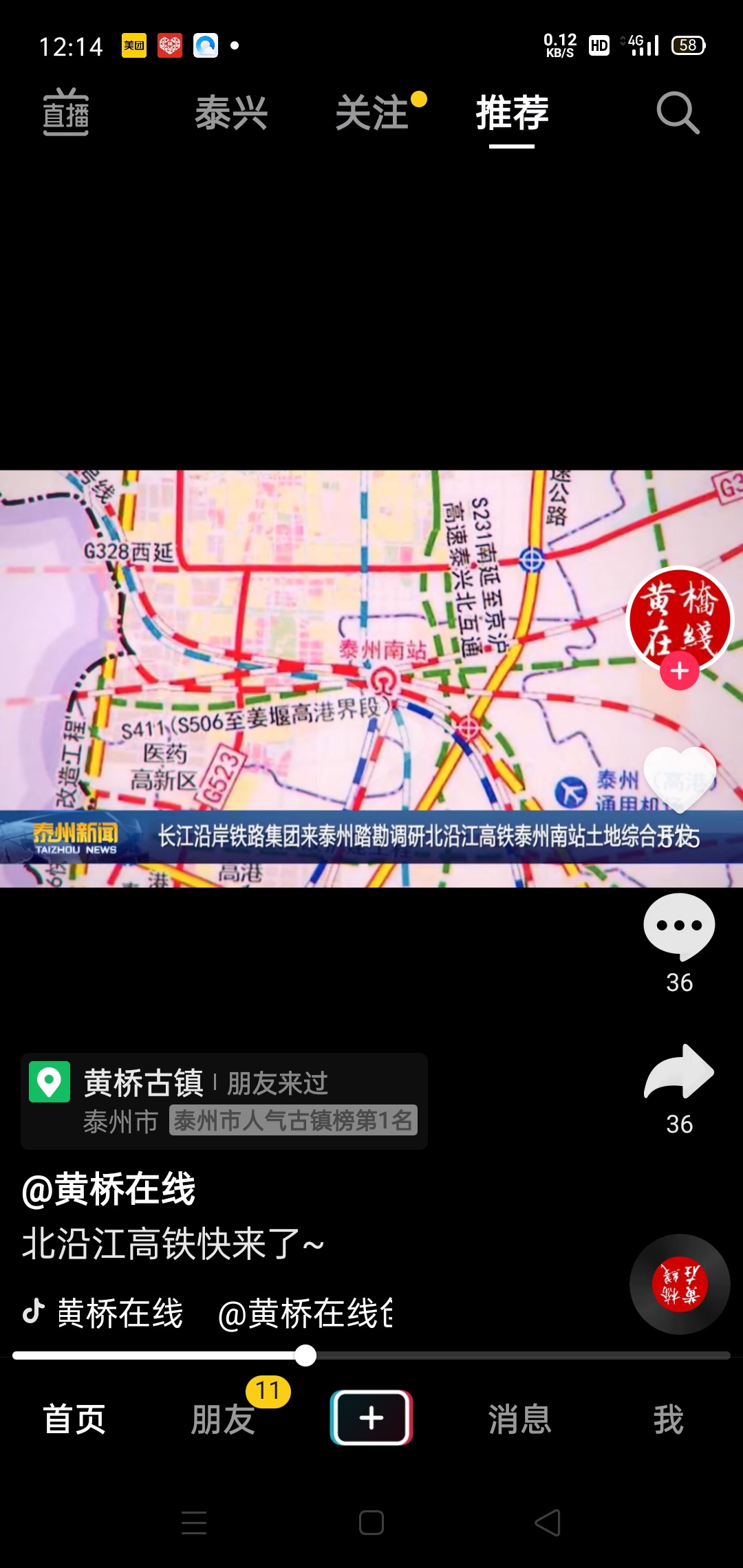Open the search magnifier

click(678, 113)
